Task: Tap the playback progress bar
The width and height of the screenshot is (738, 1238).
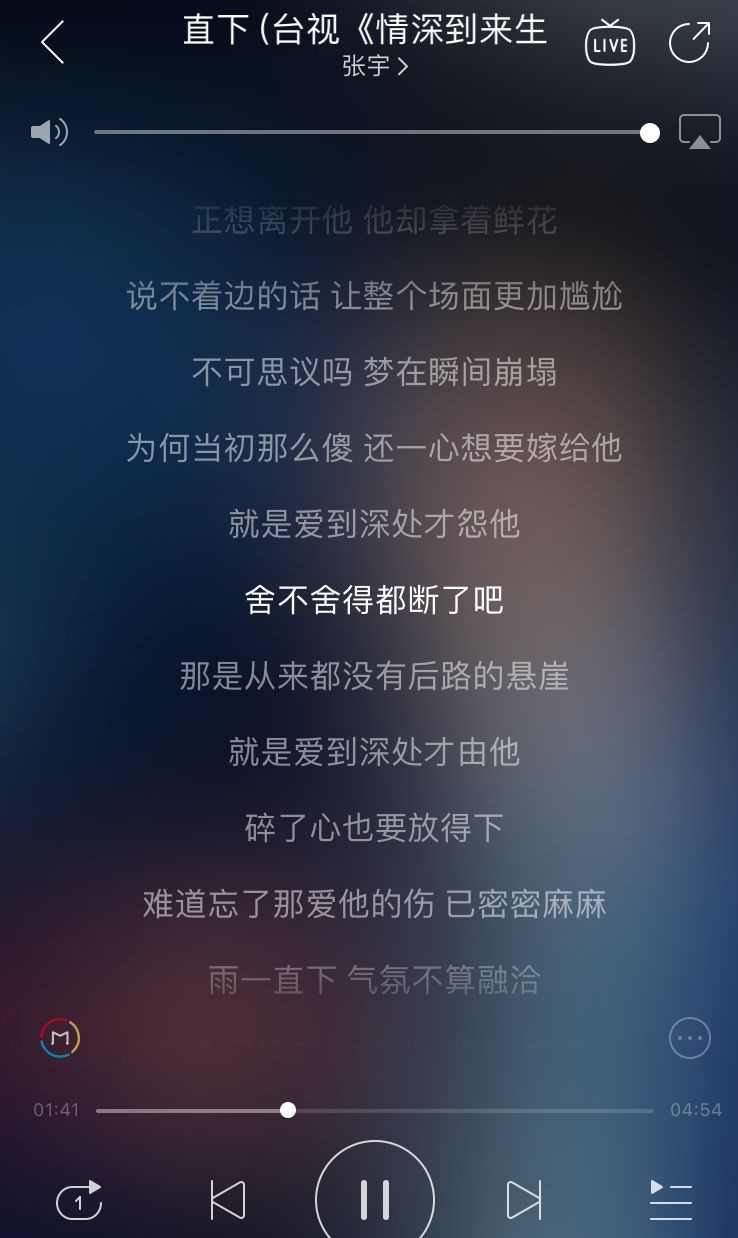Action: pos(375,1110)
